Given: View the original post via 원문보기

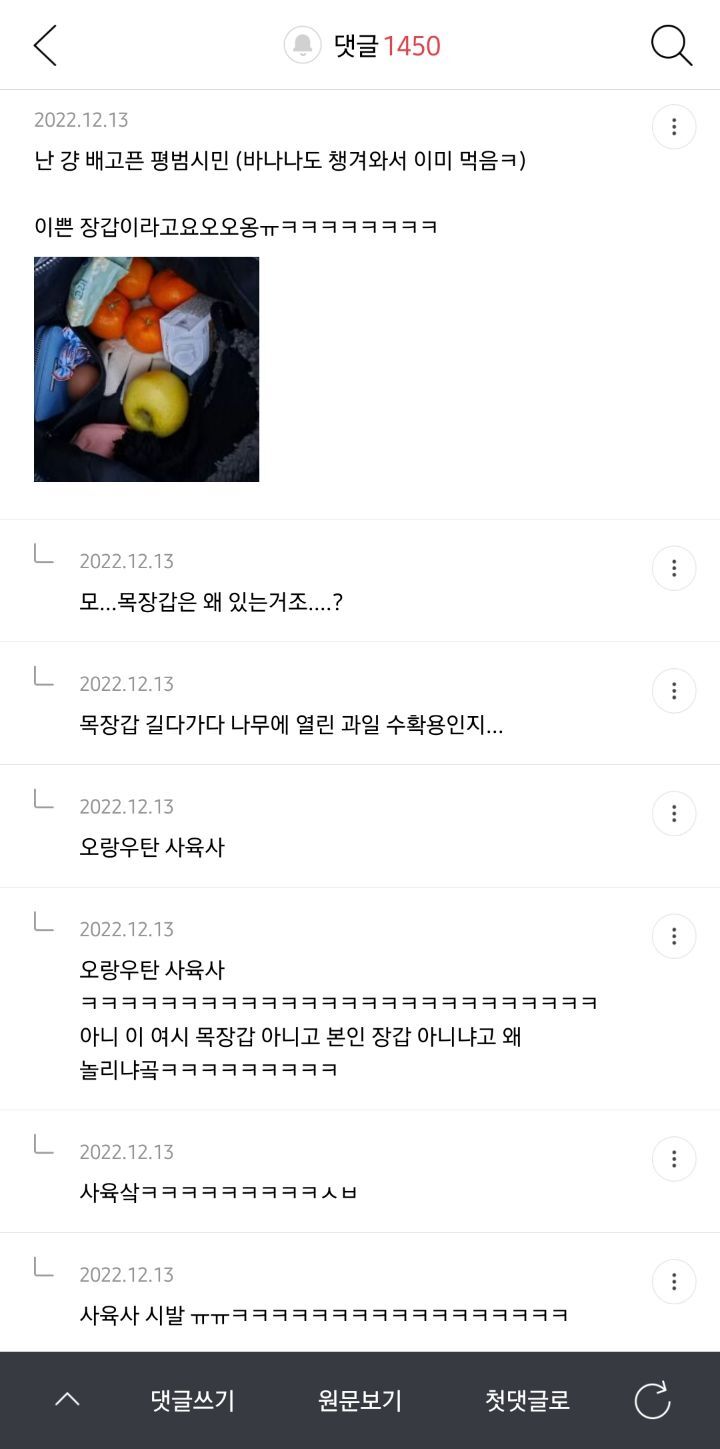Looking at the screenshot, I should tap(360, 1400).
